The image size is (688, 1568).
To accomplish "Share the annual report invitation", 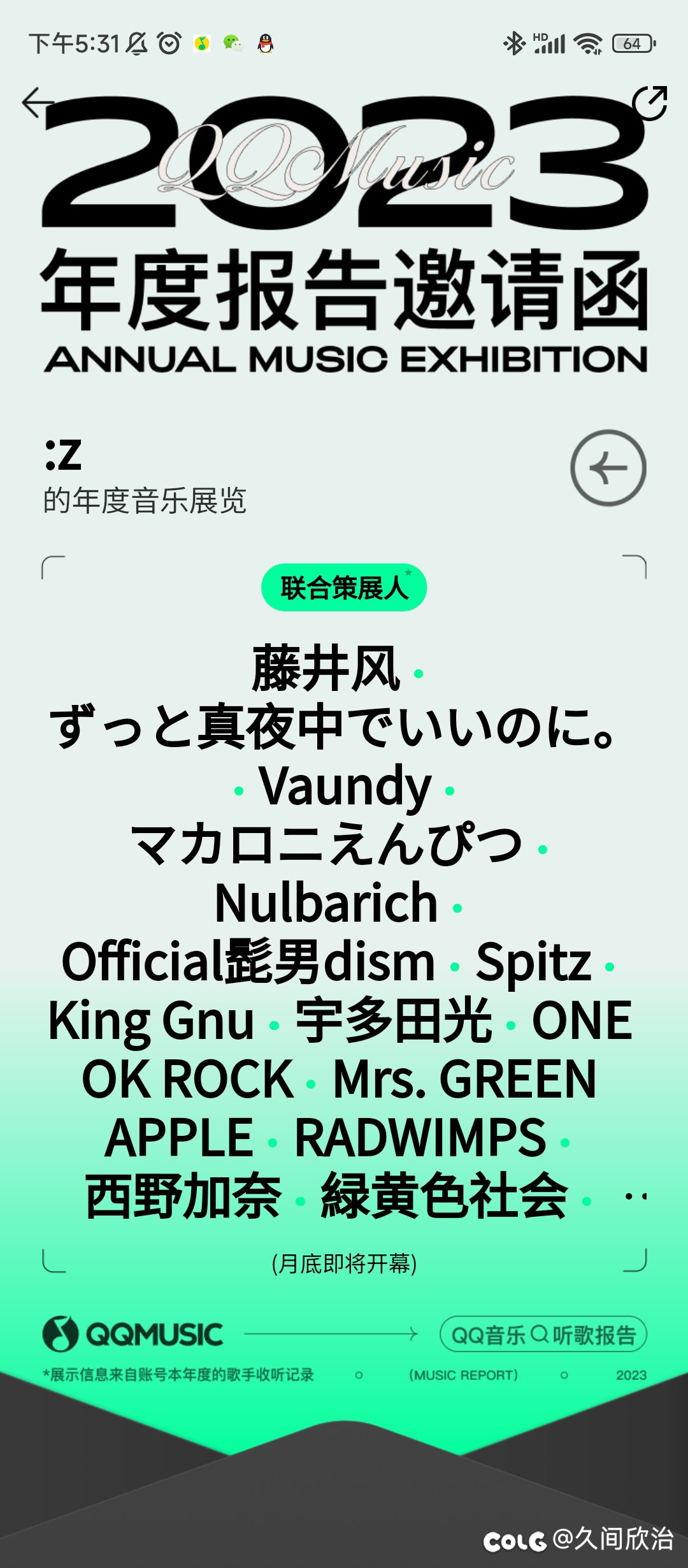I will coord(649,103).
